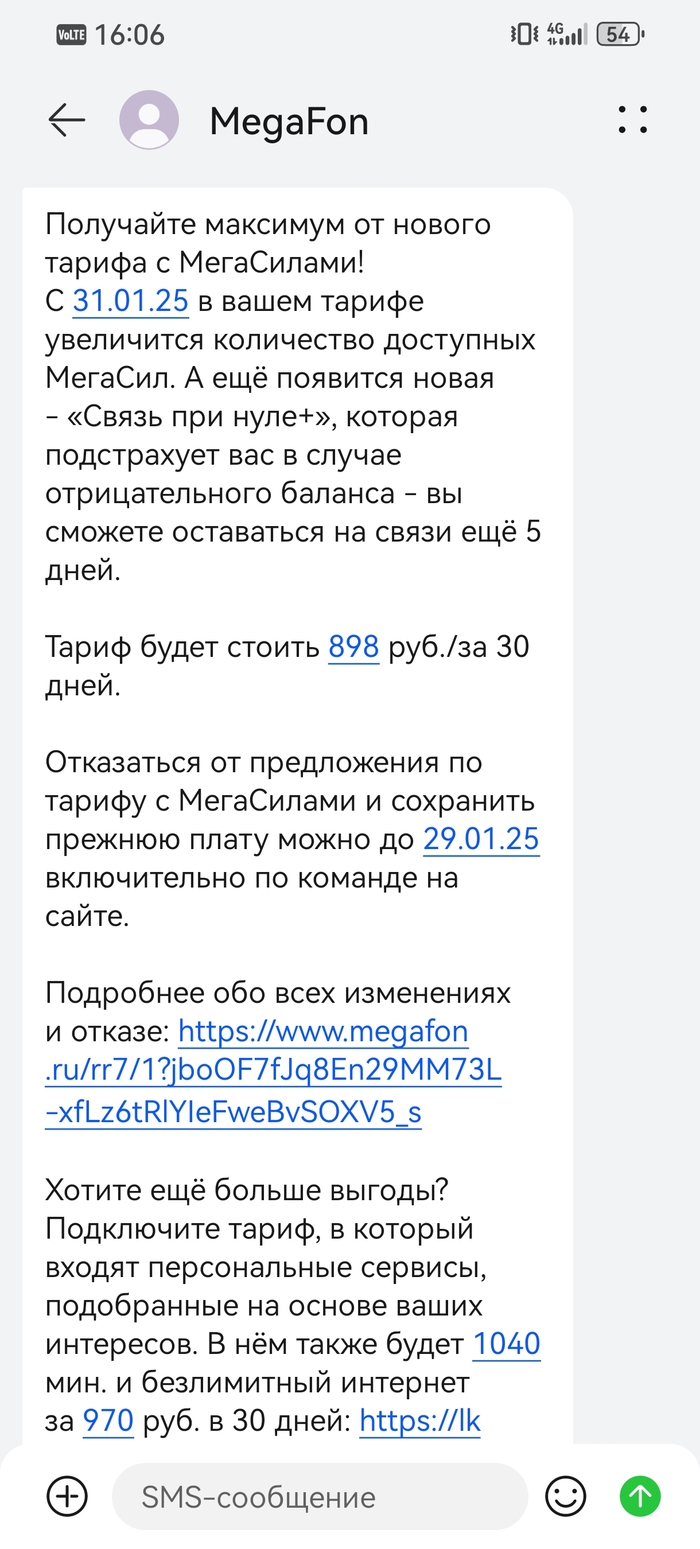The width and height of the screenshot is (700, 1549).
Task: Open the 29.01.25 date link
Action: click(481, 839)
